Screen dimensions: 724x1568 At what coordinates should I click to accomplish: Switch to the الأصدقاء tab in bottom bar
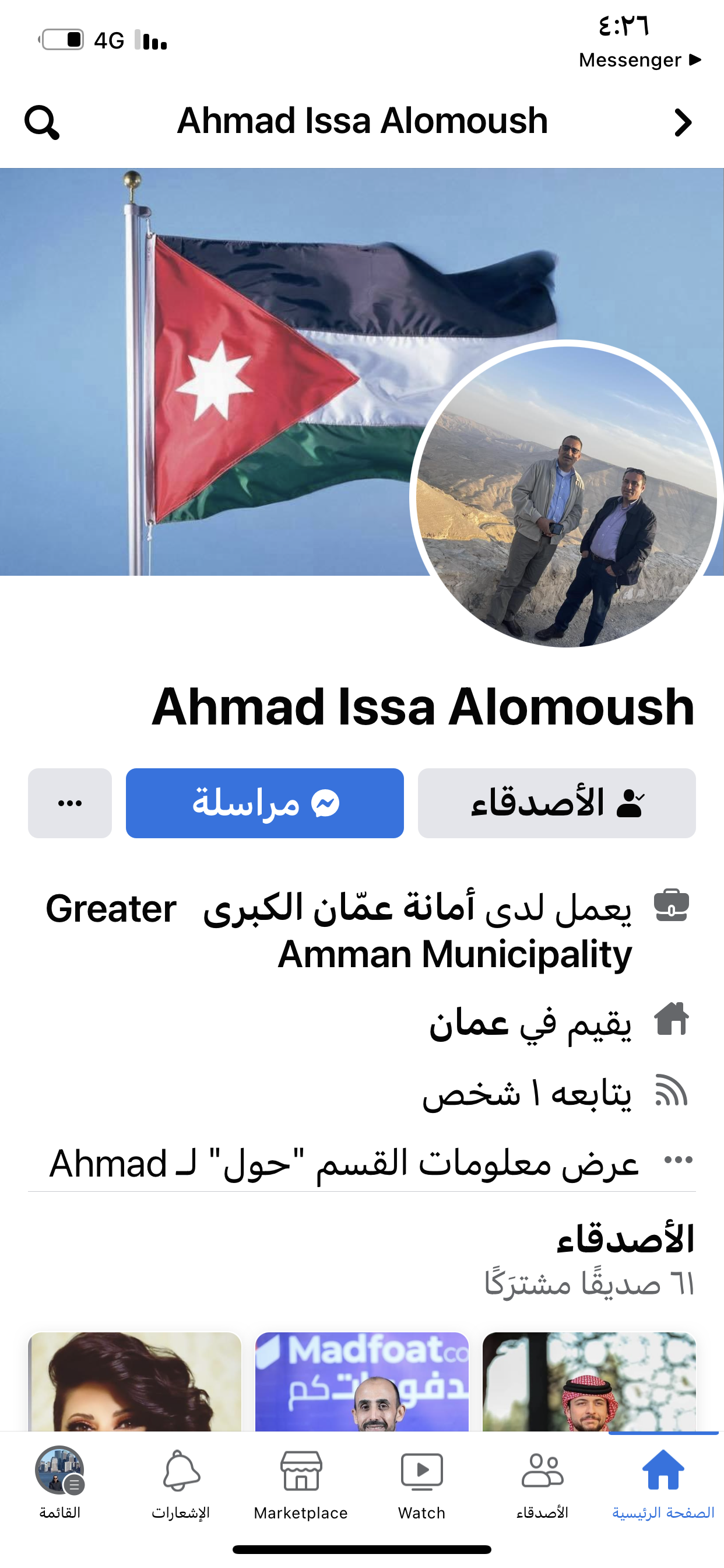[x=542, y=1484]
